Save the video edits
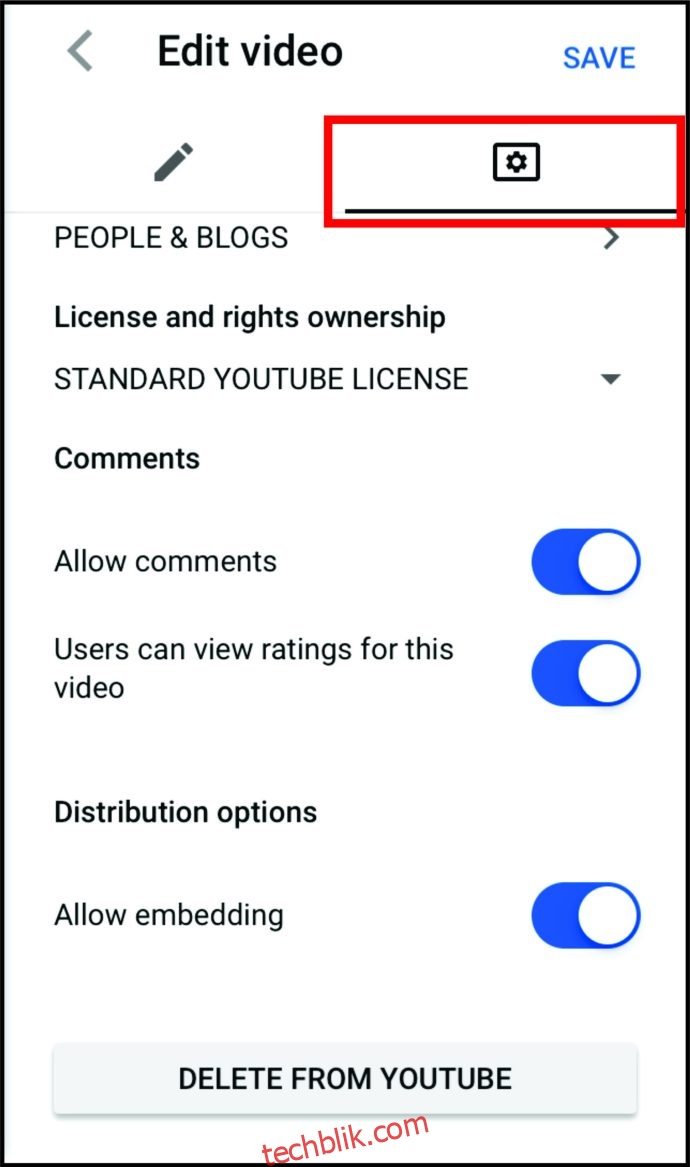Screen dimensions: 690x1167 [599, 58]
